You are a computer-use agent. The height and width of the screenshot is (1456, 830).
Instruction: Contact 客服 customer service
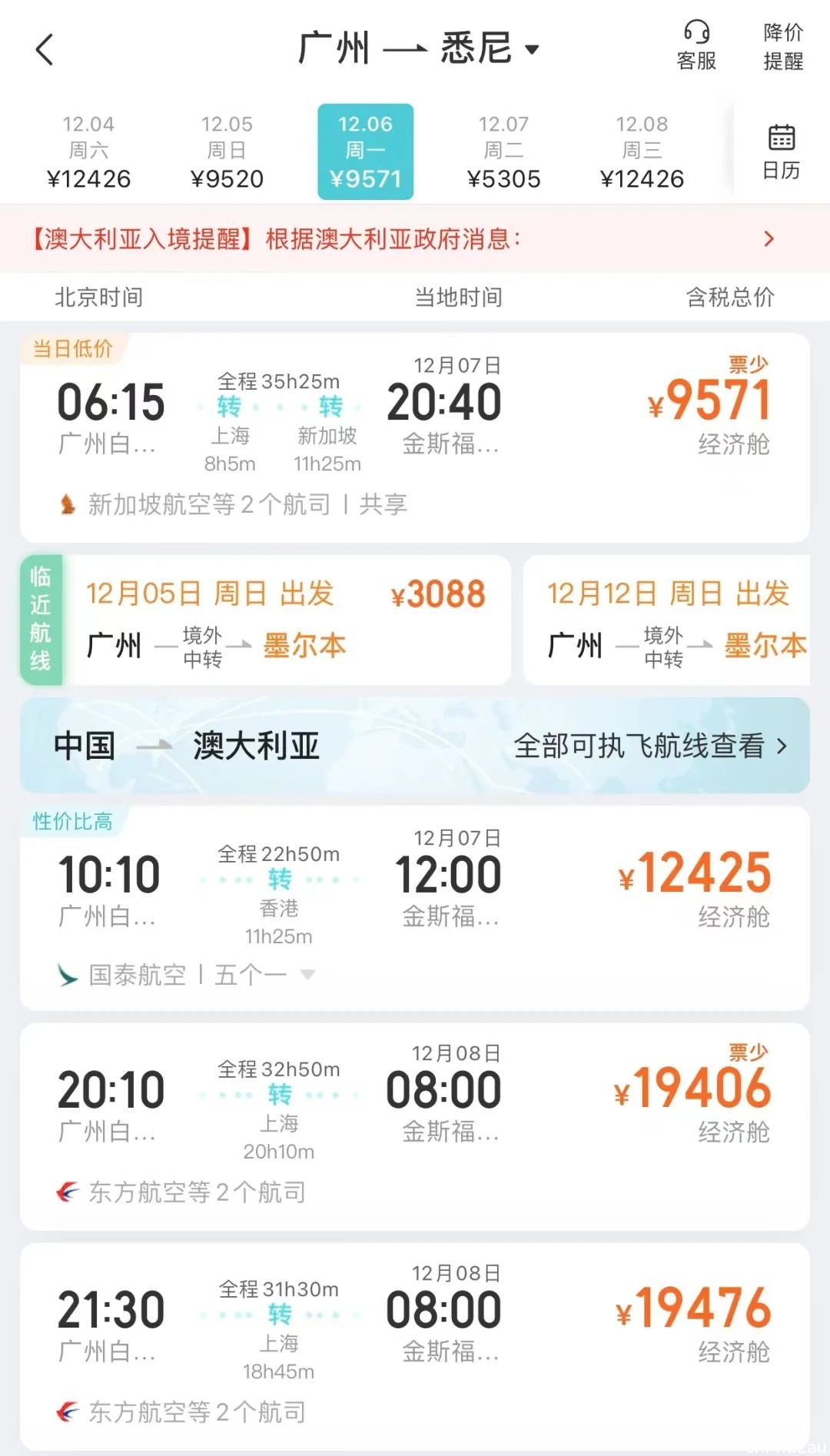696,46
